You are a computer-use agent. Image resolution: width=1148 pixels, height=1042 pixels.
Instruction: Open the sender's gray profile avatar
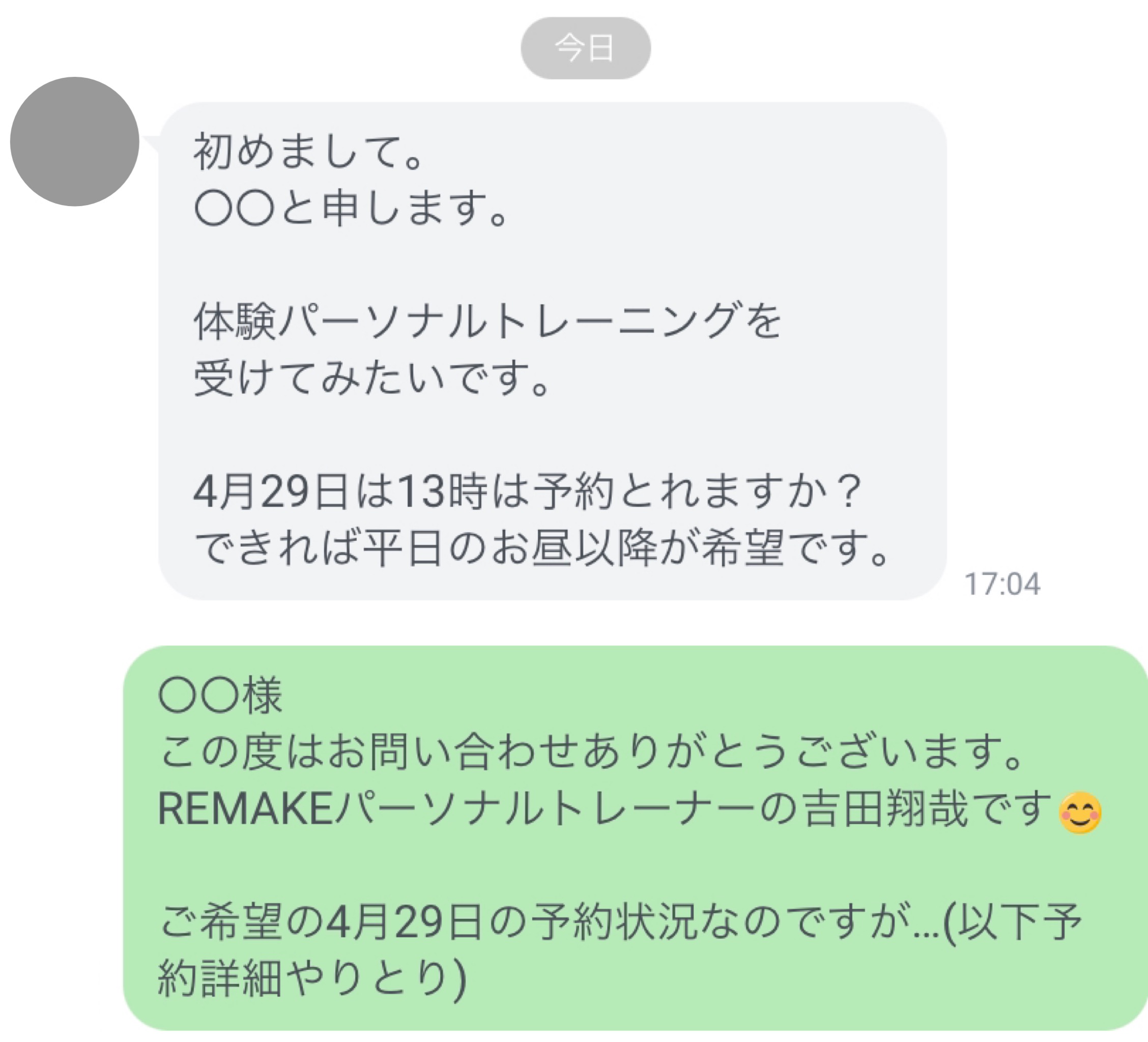coord(75,142)
